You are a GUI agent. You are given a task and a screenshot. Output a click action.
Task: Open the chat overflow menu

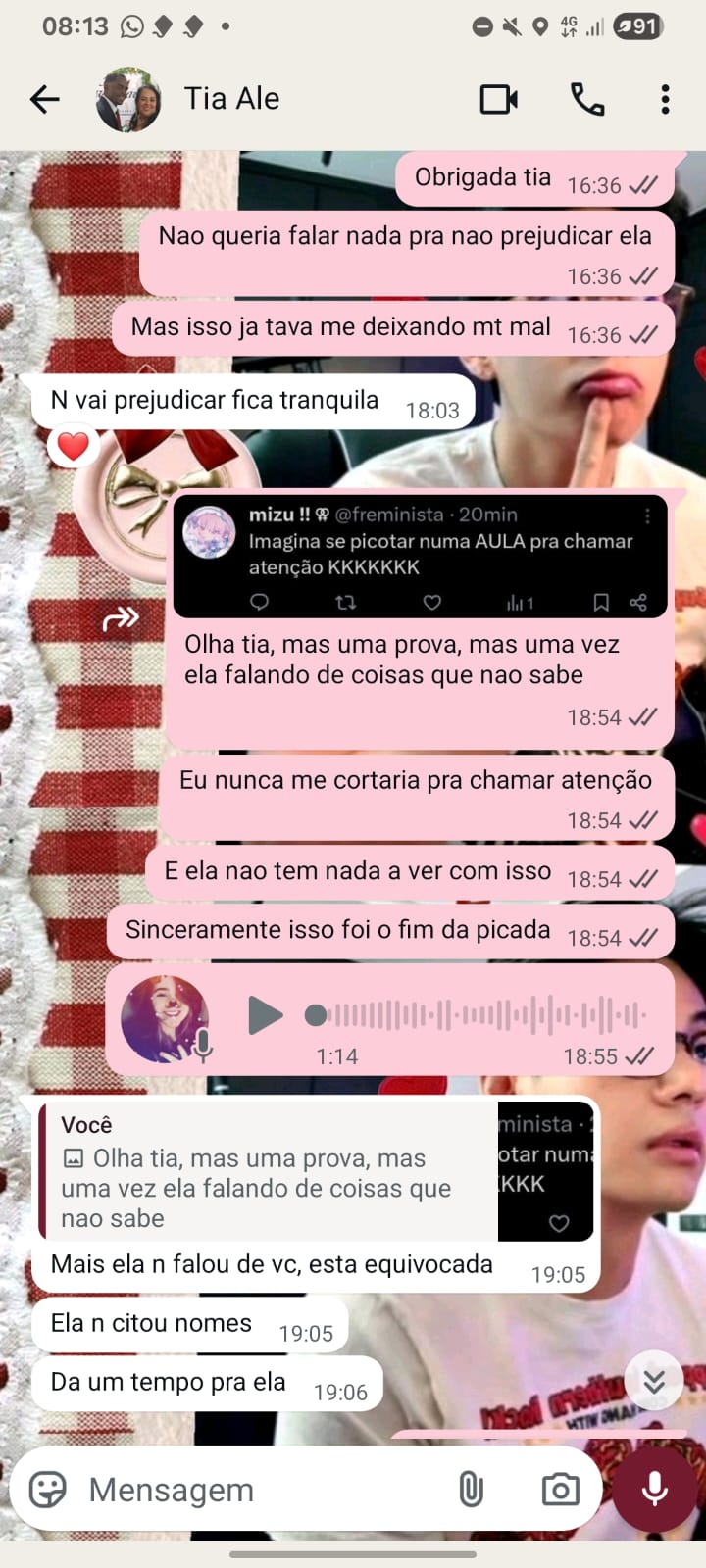coord(665,99)
